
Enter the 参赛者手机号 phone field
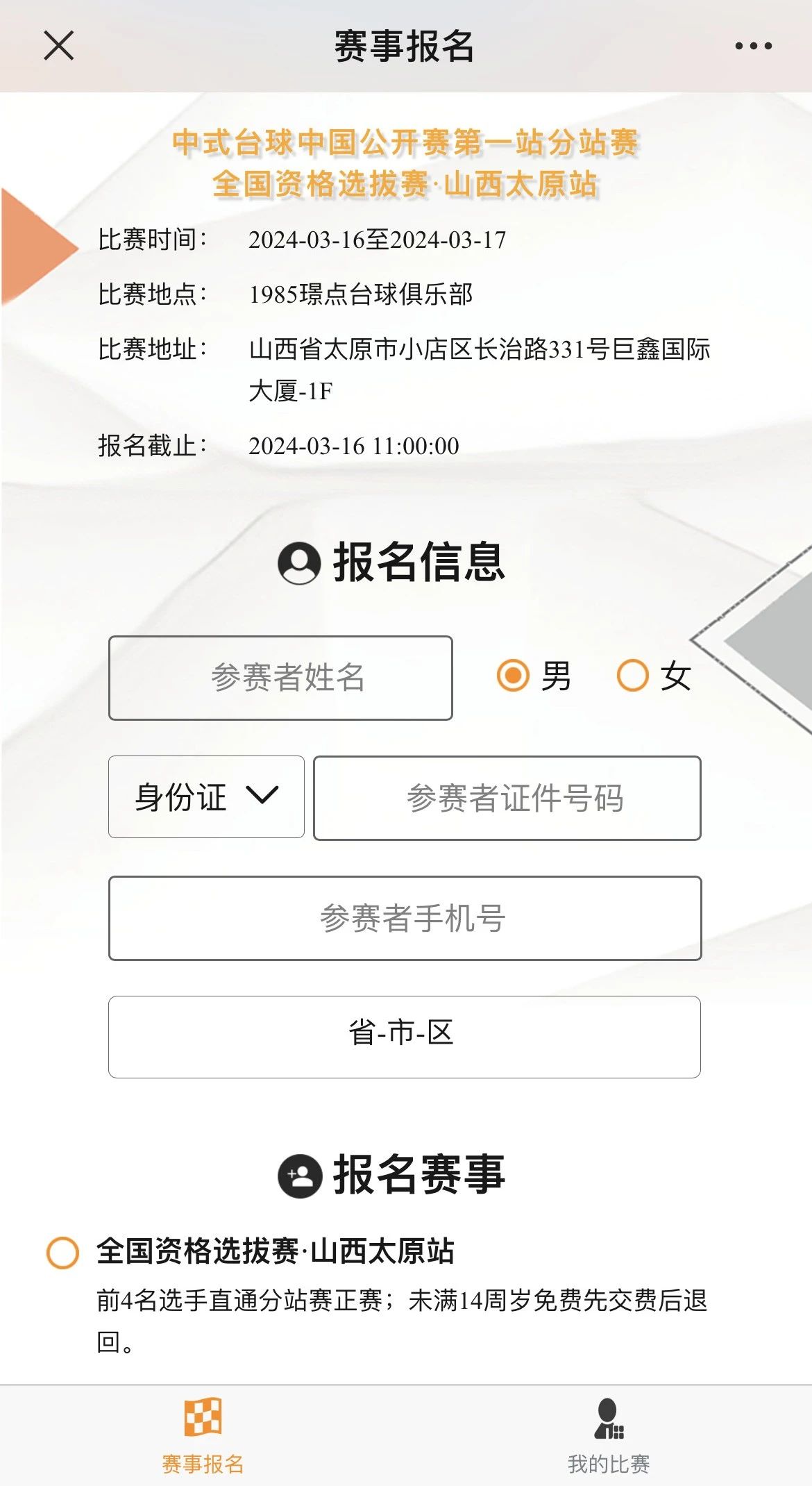click(x=405, y=919)
